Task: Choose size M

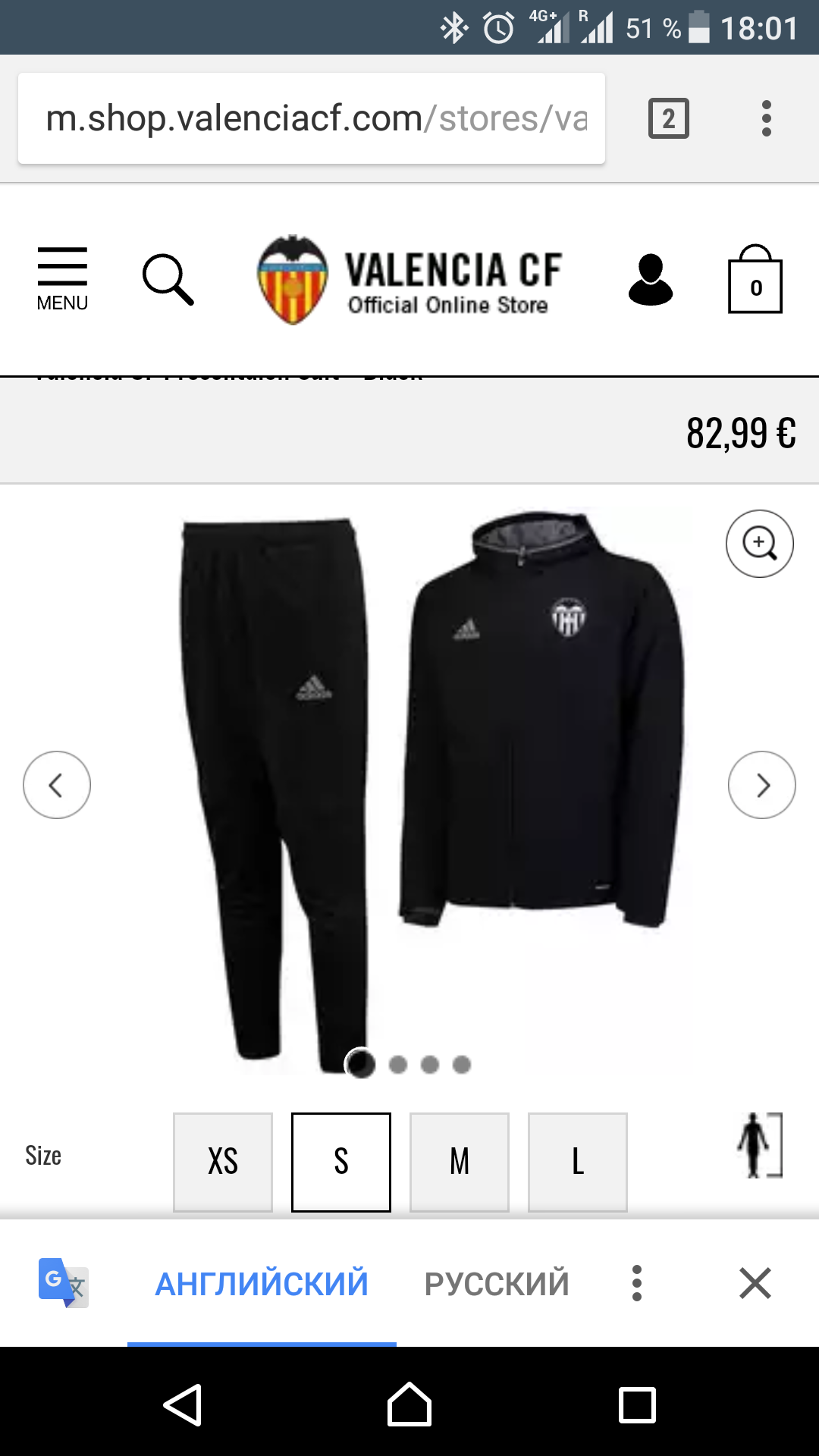Action: coord(460,1162)
